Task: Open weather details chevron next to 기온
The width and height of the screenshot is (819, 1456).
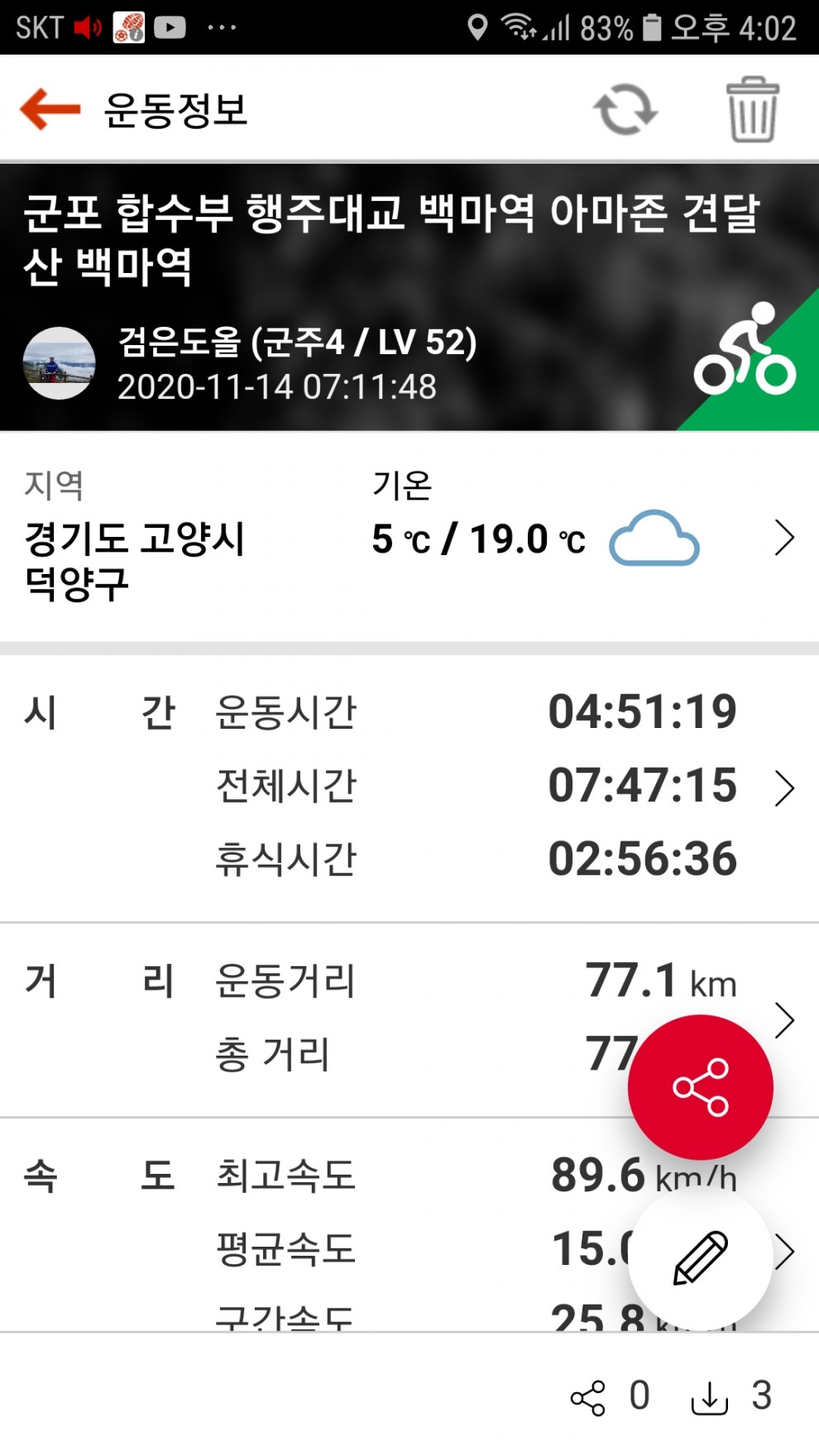Action: coord(783,539)
